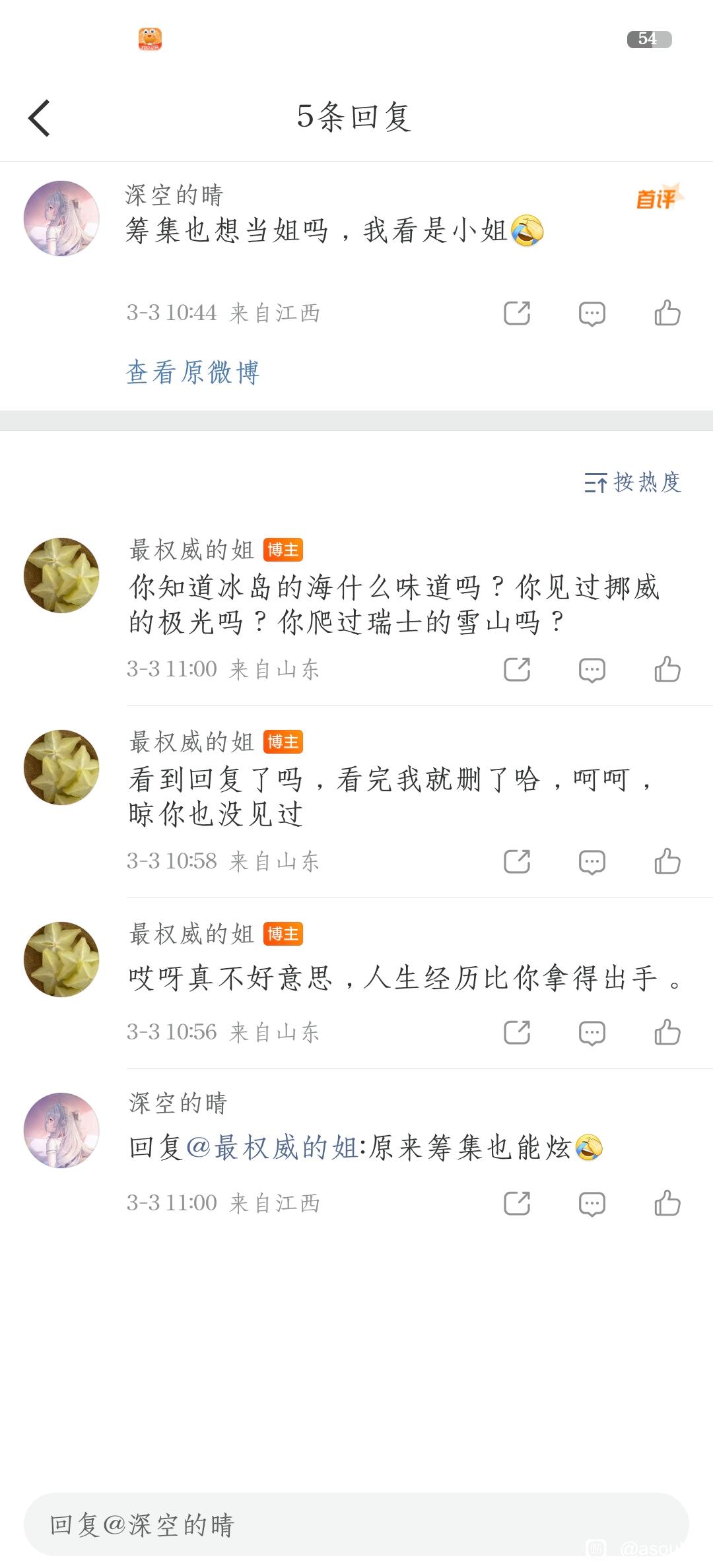Screen dimensions: 713x1568
Task: Share the 原来筹集也能炫 reply
Action: coord(517,1203)
